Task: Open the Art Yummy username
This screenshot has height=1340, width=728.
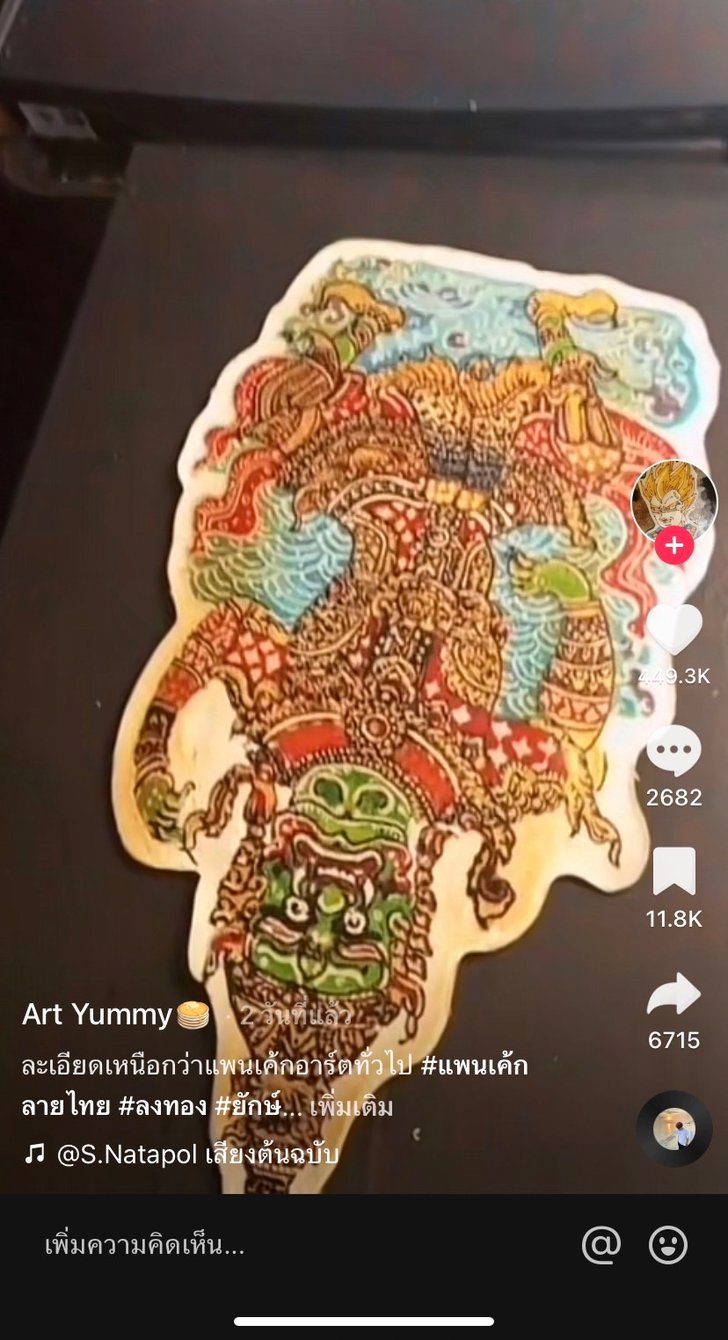Action: coord(97,1015)
